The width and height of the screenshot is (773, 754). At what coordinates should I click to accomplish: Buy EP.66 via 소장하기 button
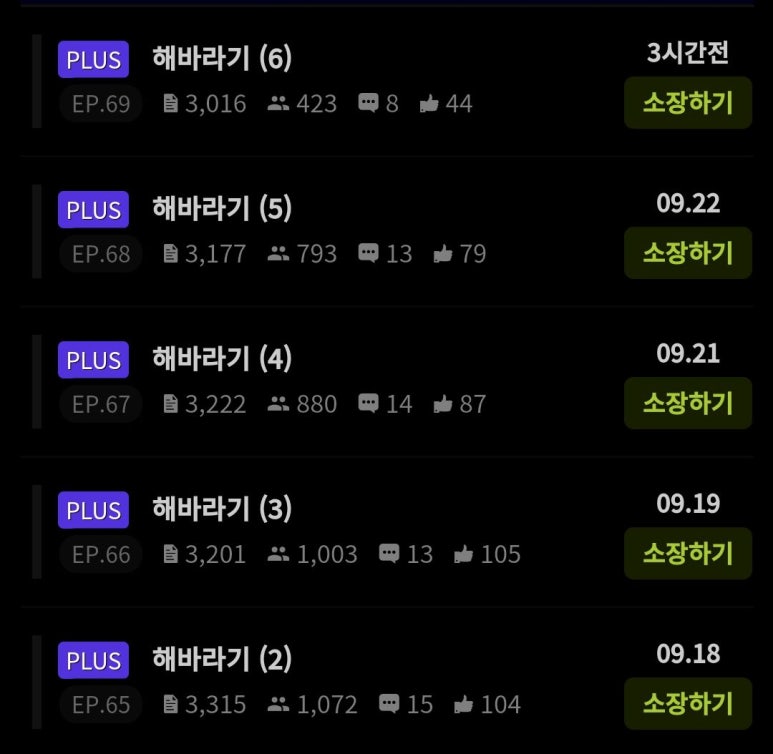[687, 553]
